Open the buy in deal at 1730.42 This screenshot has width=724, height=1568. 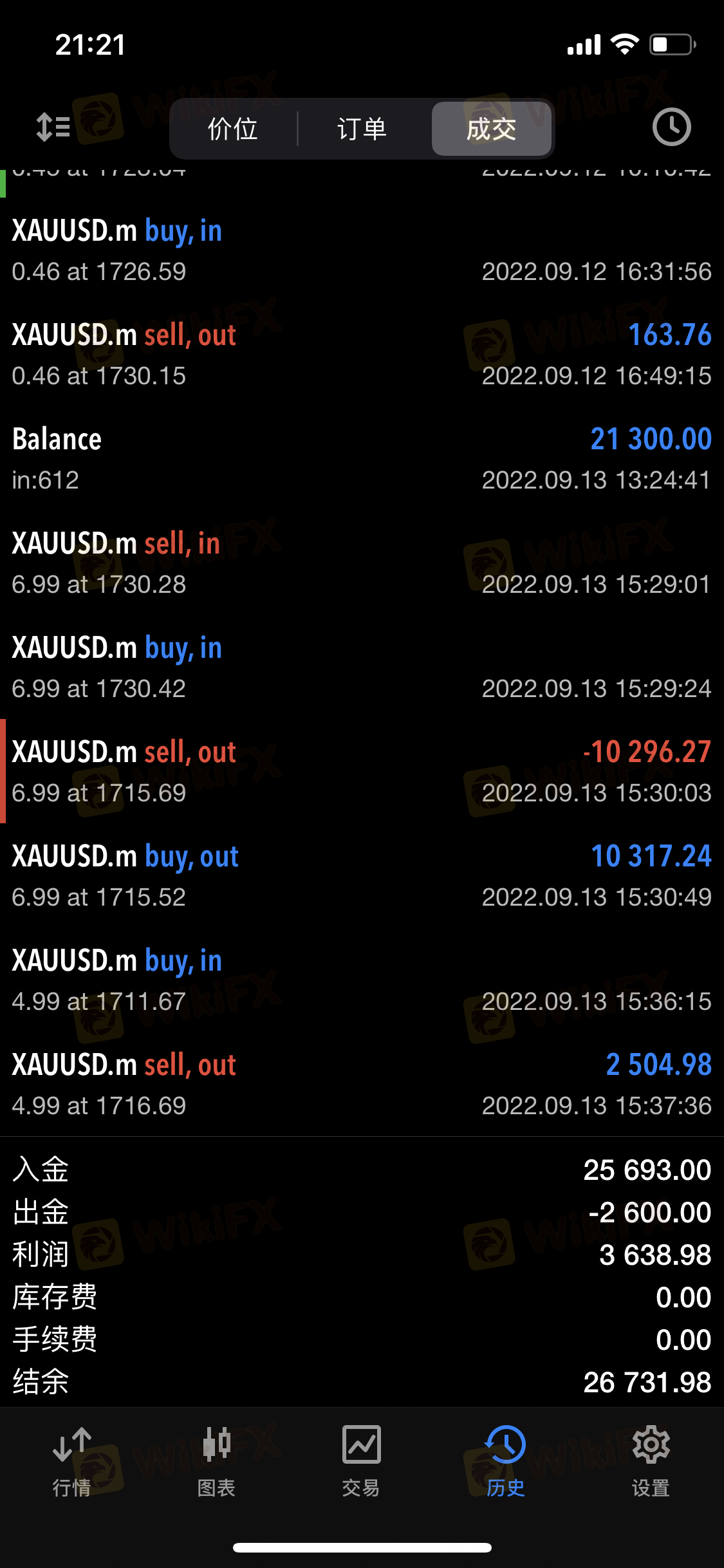point(362,667)
